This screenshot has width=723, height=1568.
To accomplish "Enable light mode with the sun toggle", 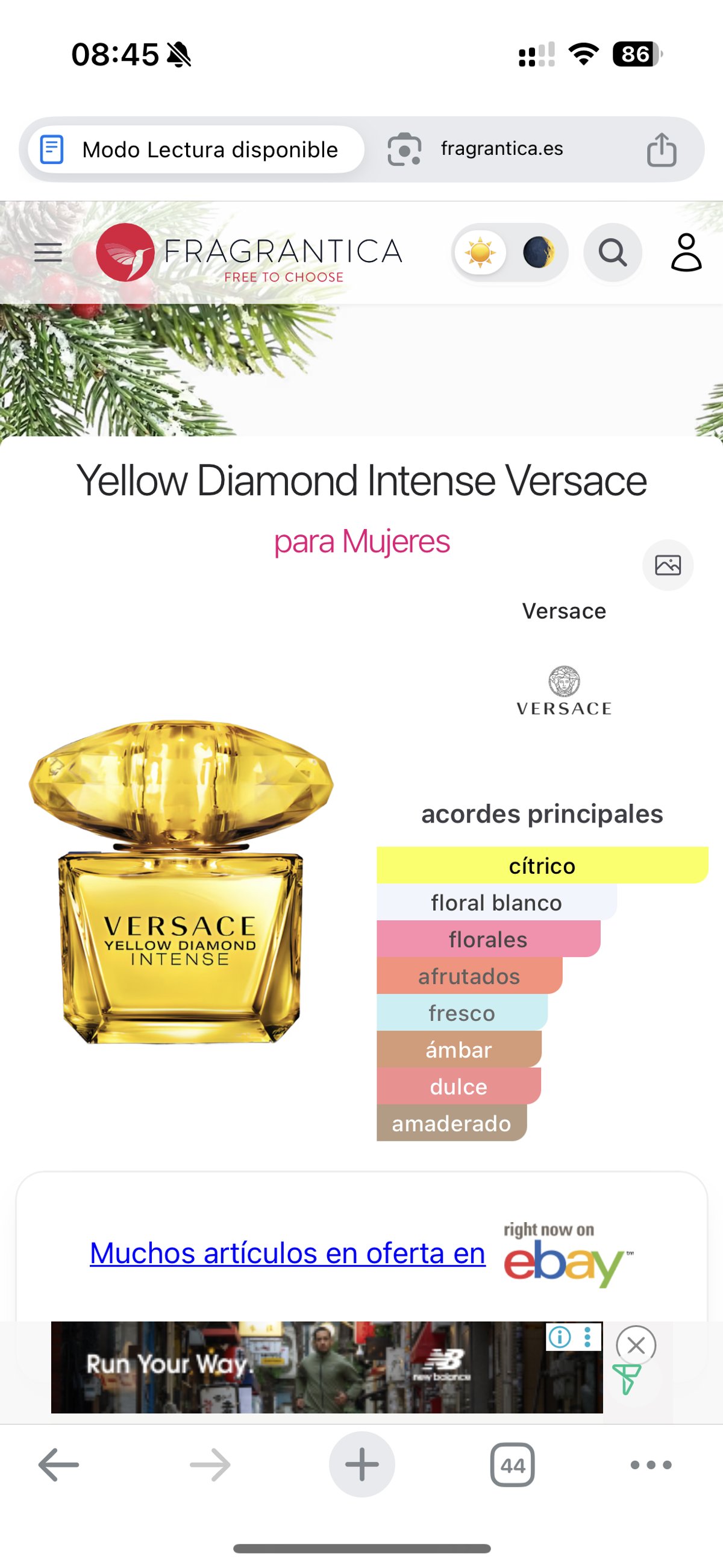I will click(x=480, y=252).
